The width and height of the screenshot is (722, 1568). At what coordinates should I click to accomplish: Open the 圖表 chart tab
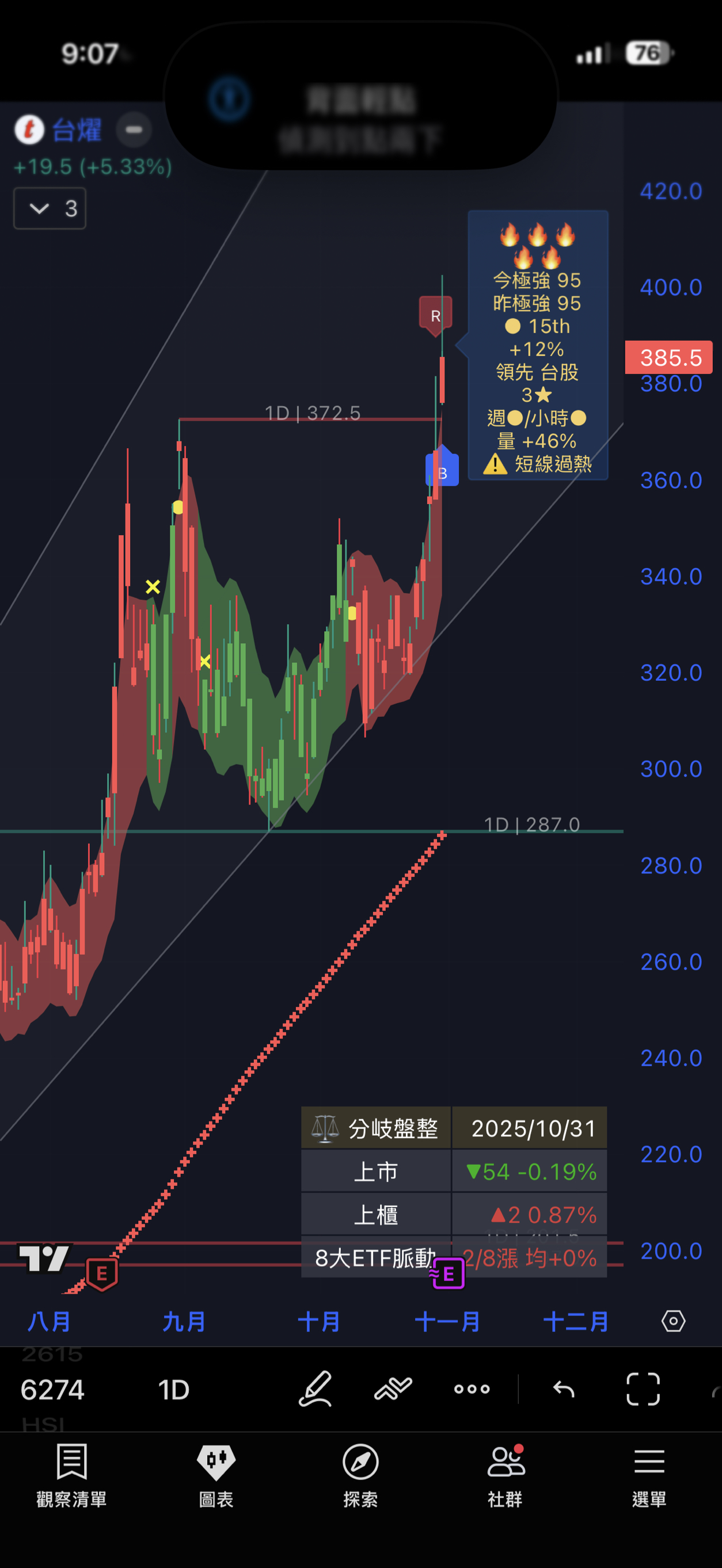pos(216,1474)
